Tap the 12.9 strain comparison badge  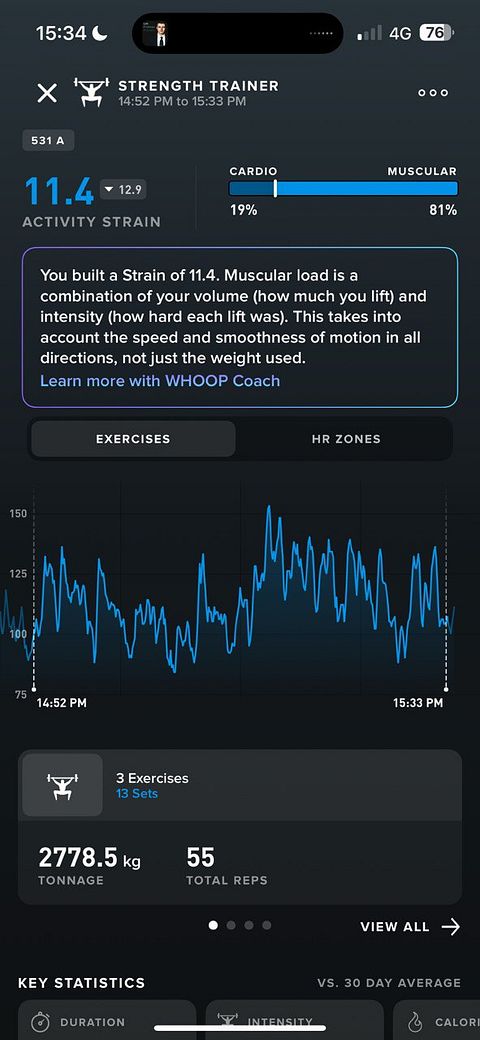[123, 190]
